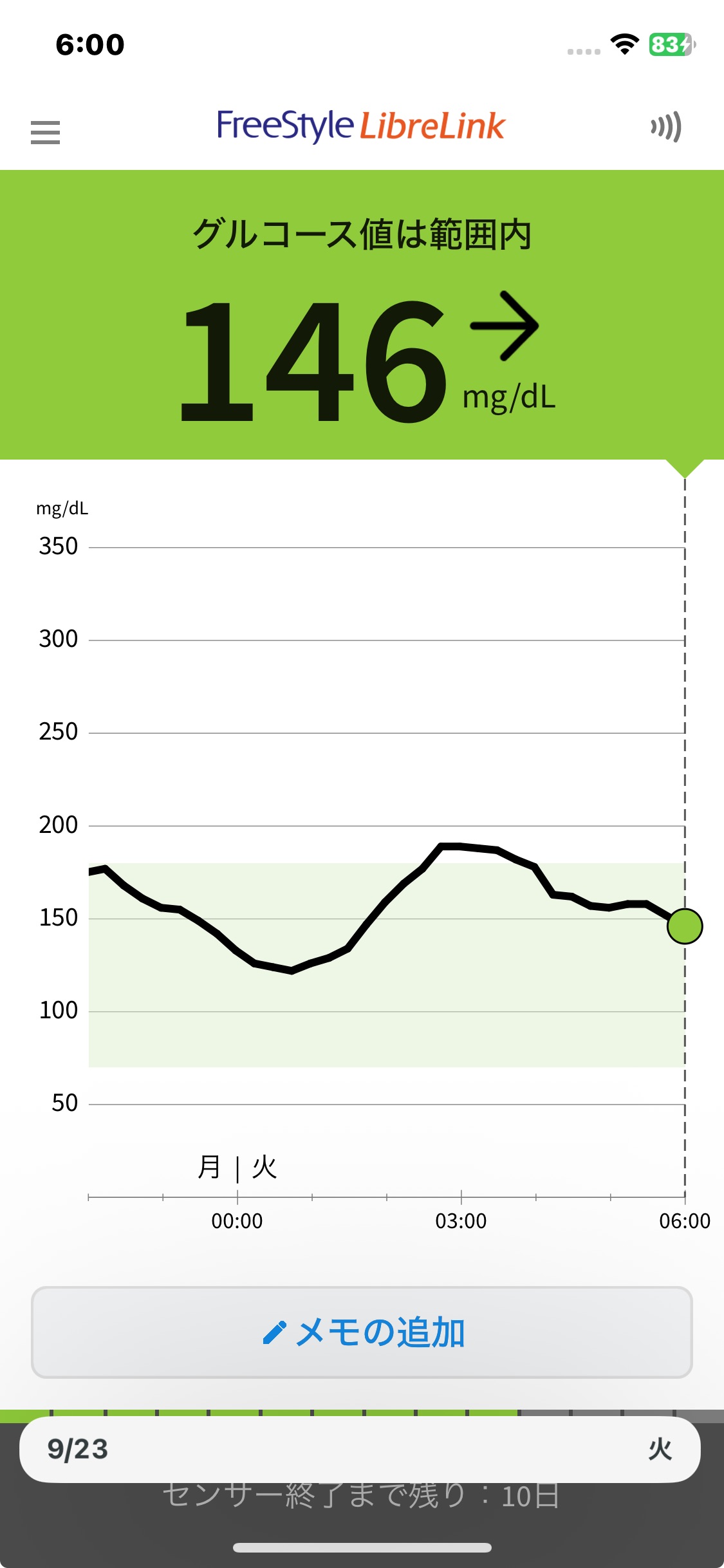Image resolution: width=724 pixels, height=1568 pixels.
Task: Tap メモの追加 to add a note
Action: coord(362,1332)
